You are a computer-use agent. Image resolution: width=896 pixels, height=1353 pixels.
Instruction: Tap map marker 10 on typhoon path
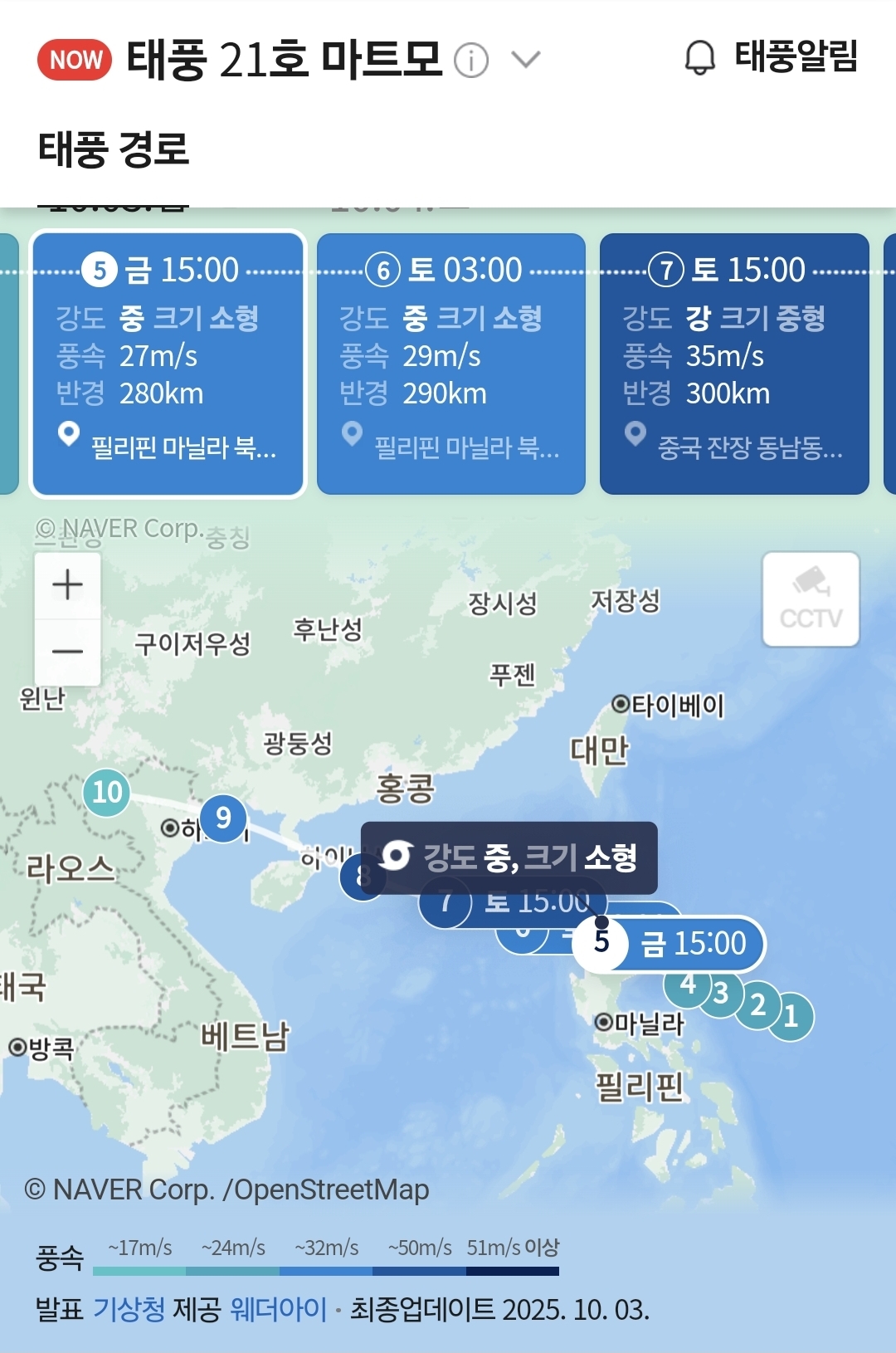[107, 793]
